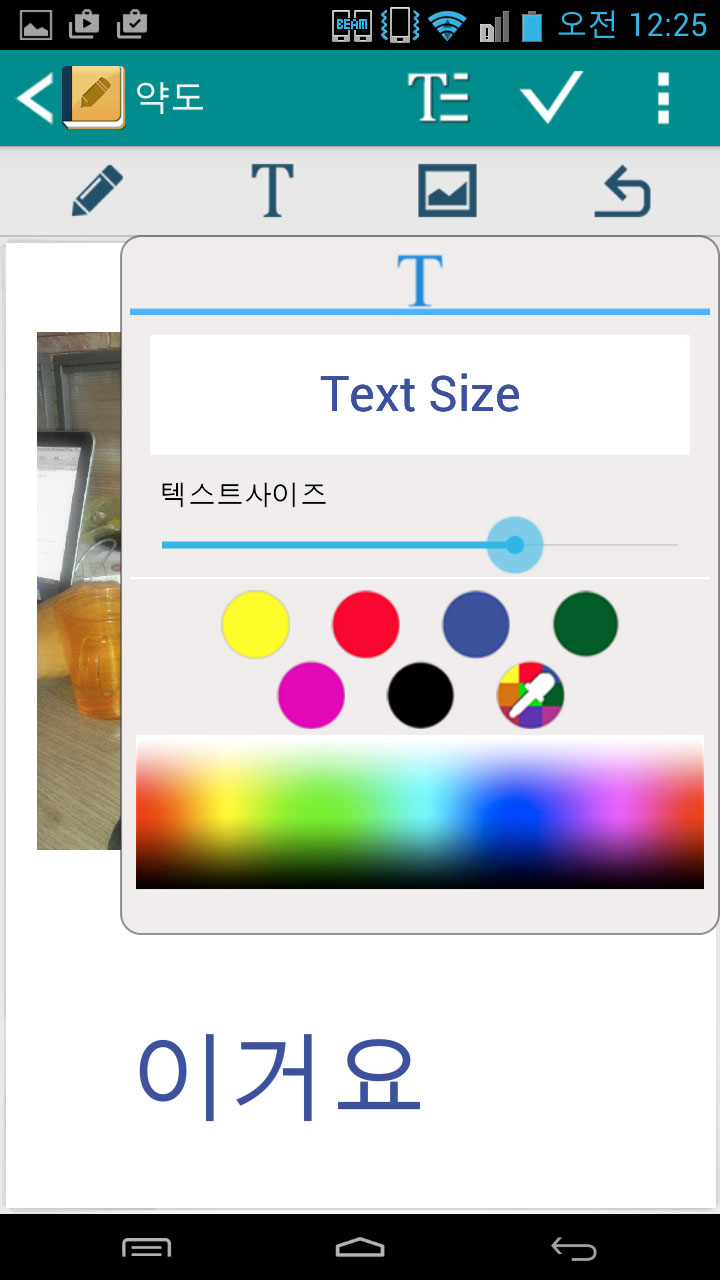
Task: Activate the eyedropper color picker
Action: [531, 695]
